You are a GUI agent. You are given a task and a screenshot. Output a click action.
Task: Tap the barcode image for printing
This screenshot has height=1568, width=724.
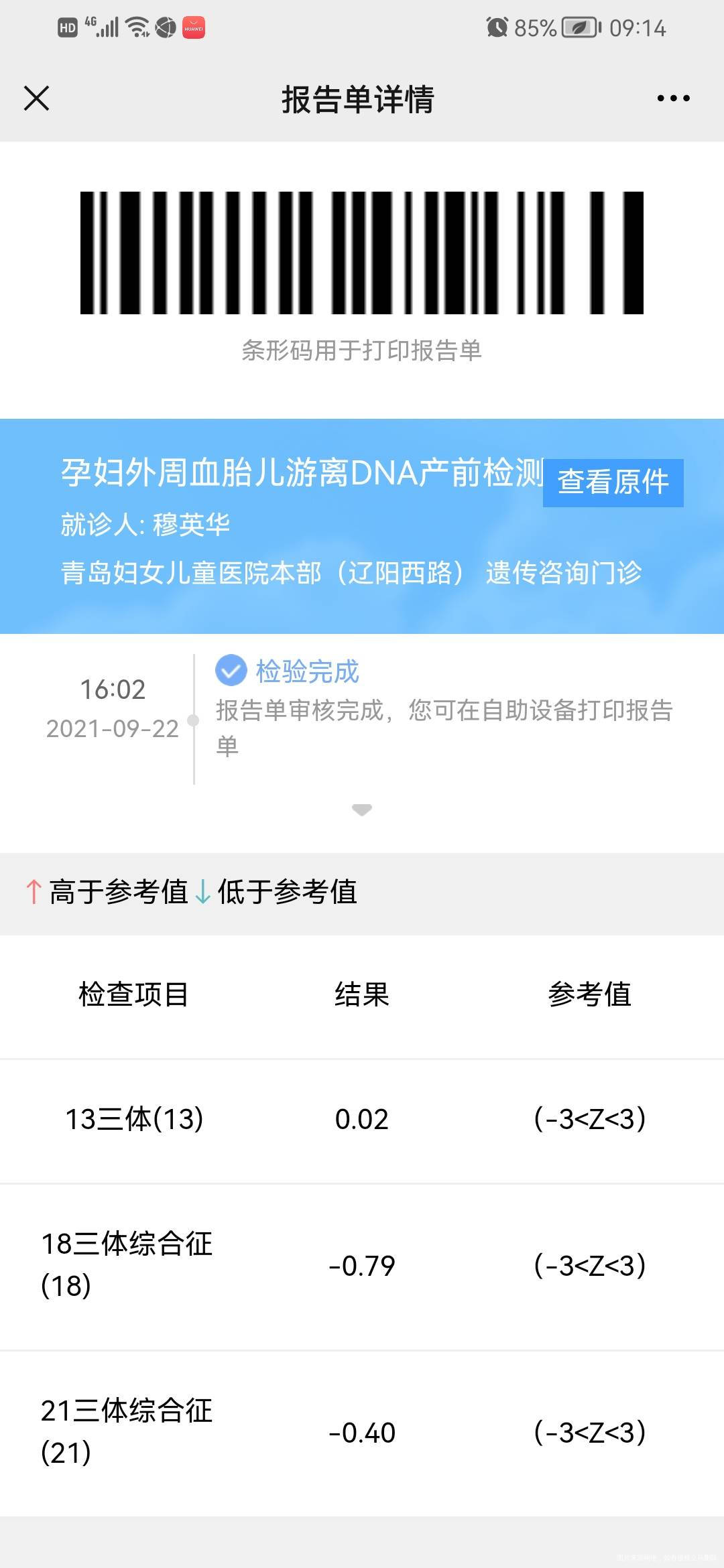pyautogui.click(x=362, y=253)
